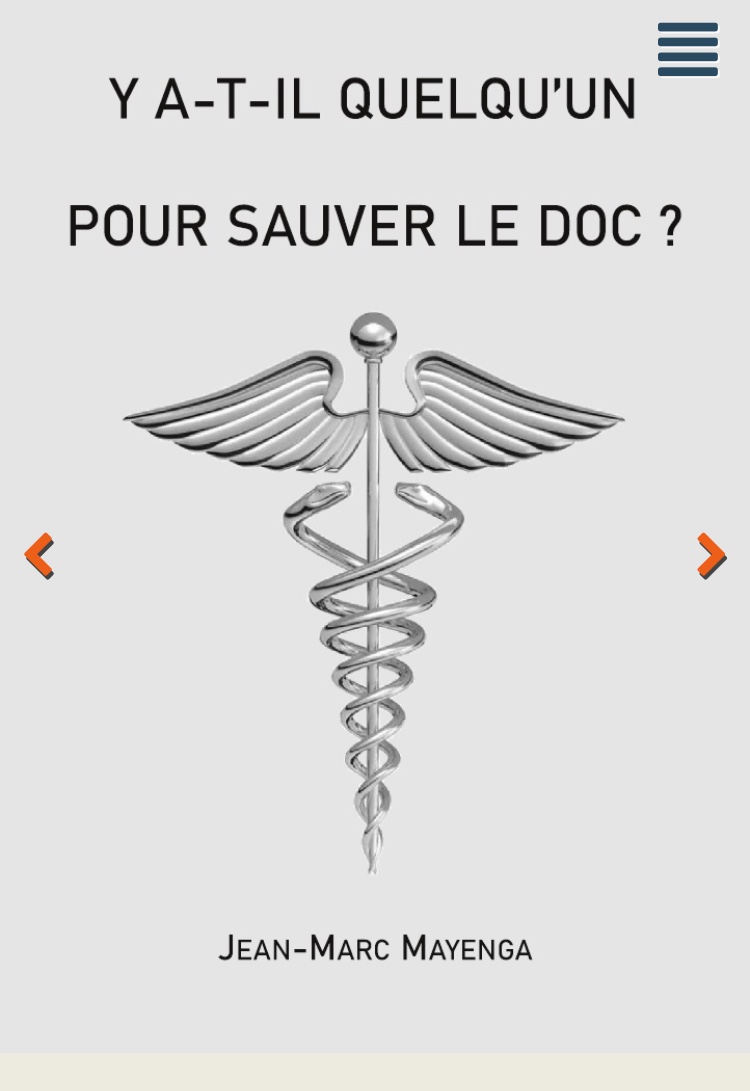Click the pale strip at the page bottom
Image resolution: width=750 pixels, height=1091 pixels.
pos(375,1070)
